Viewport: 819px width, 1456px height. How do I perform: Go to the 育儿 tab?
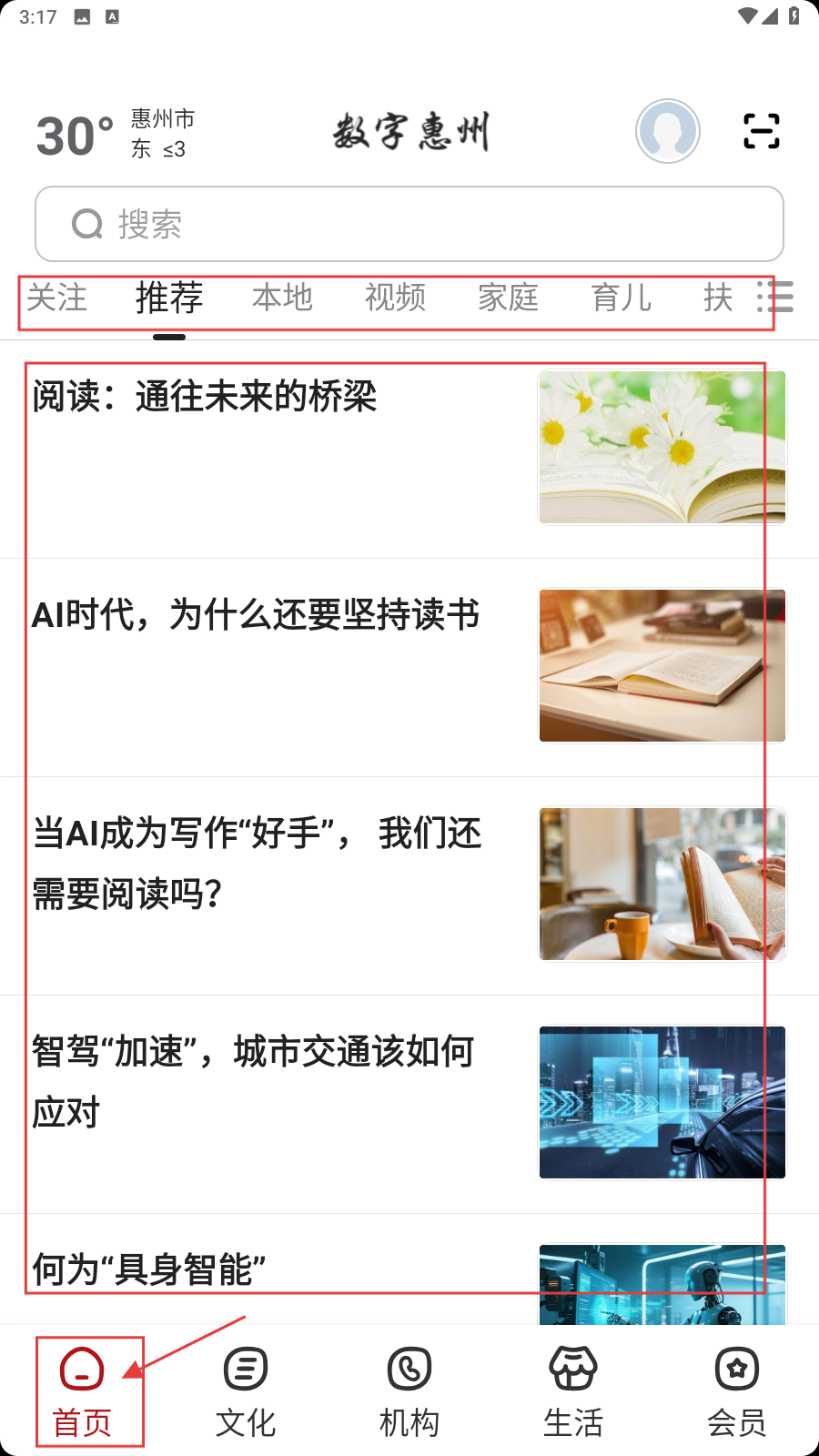click(621, 298)
